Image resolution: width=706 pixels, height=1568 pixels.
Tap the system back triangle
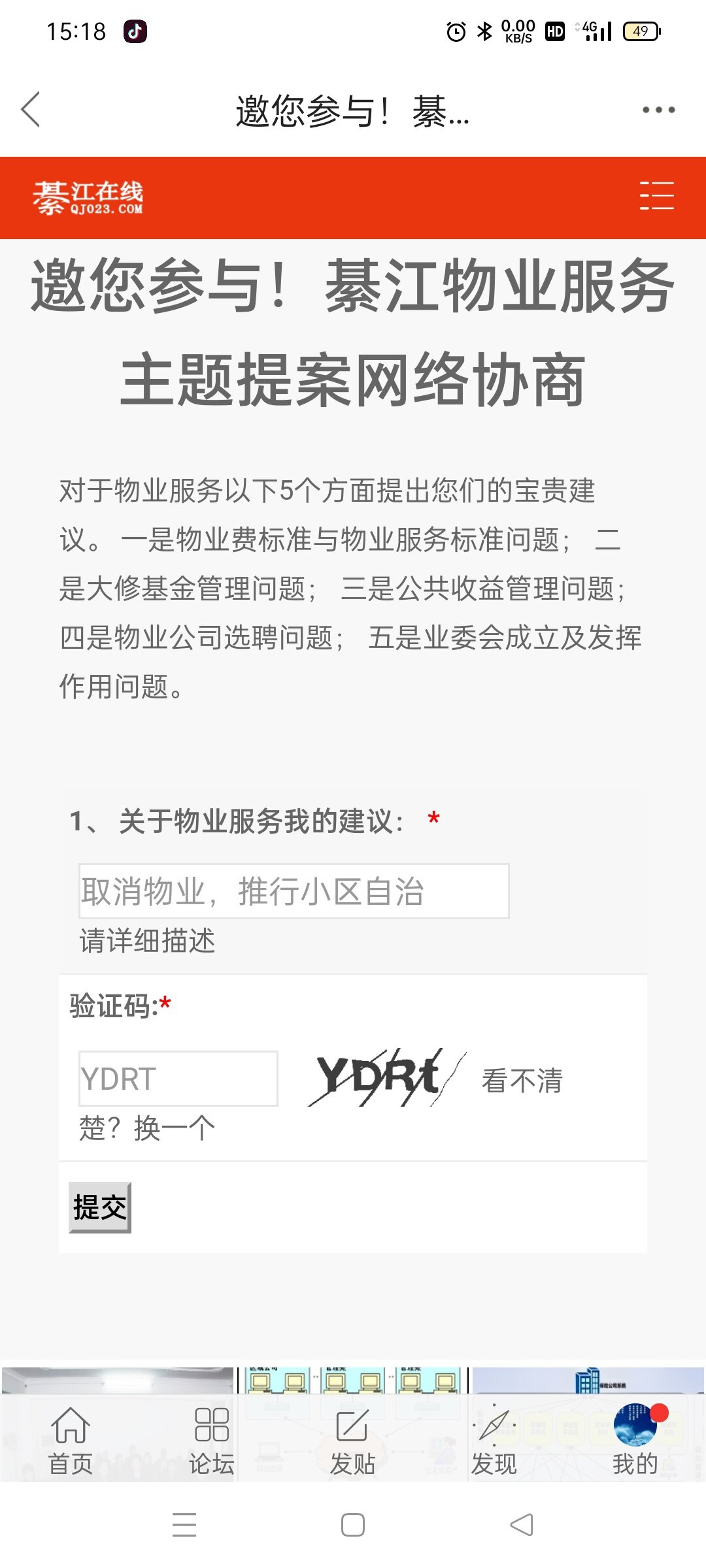click(522, 1525)
